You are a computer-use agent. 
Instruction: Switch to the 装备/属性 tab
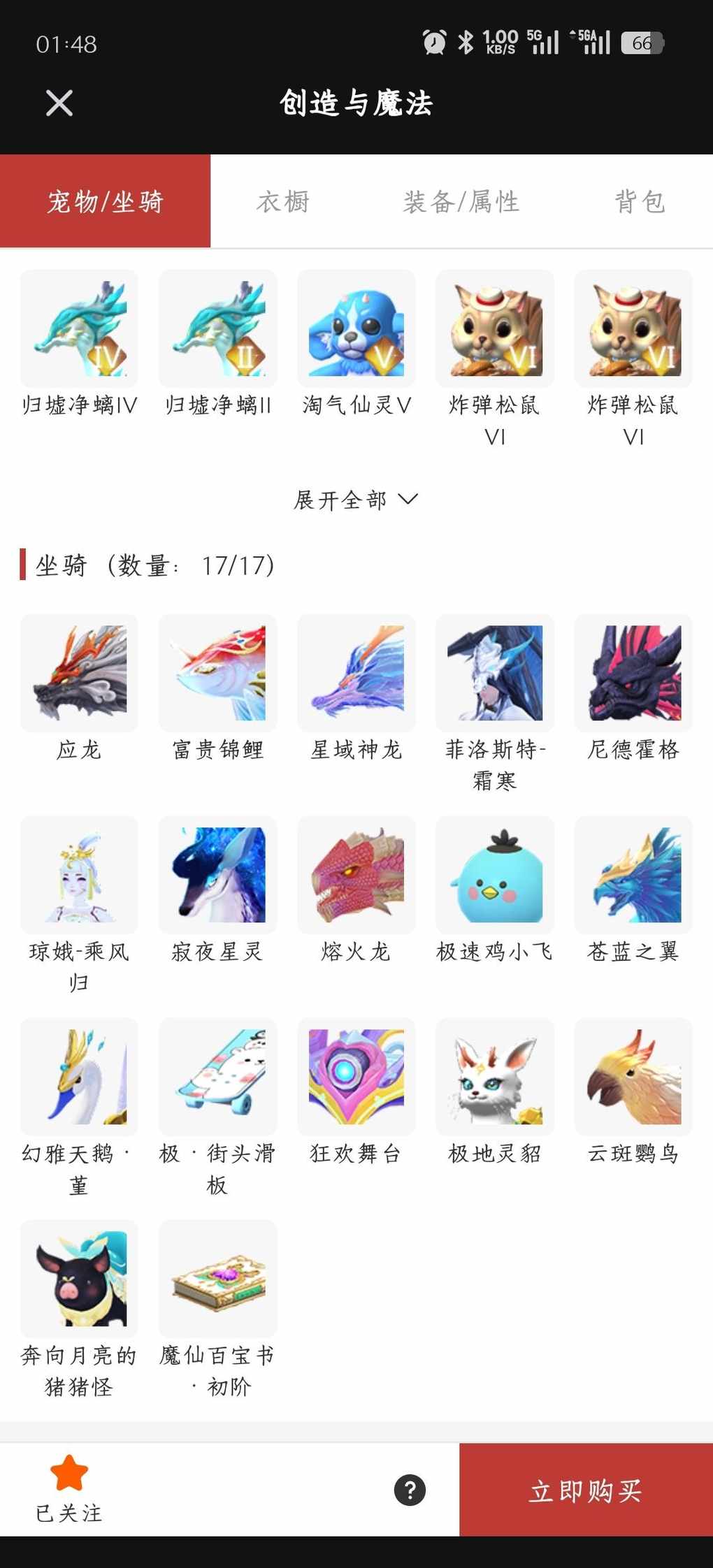coord(461,202)
